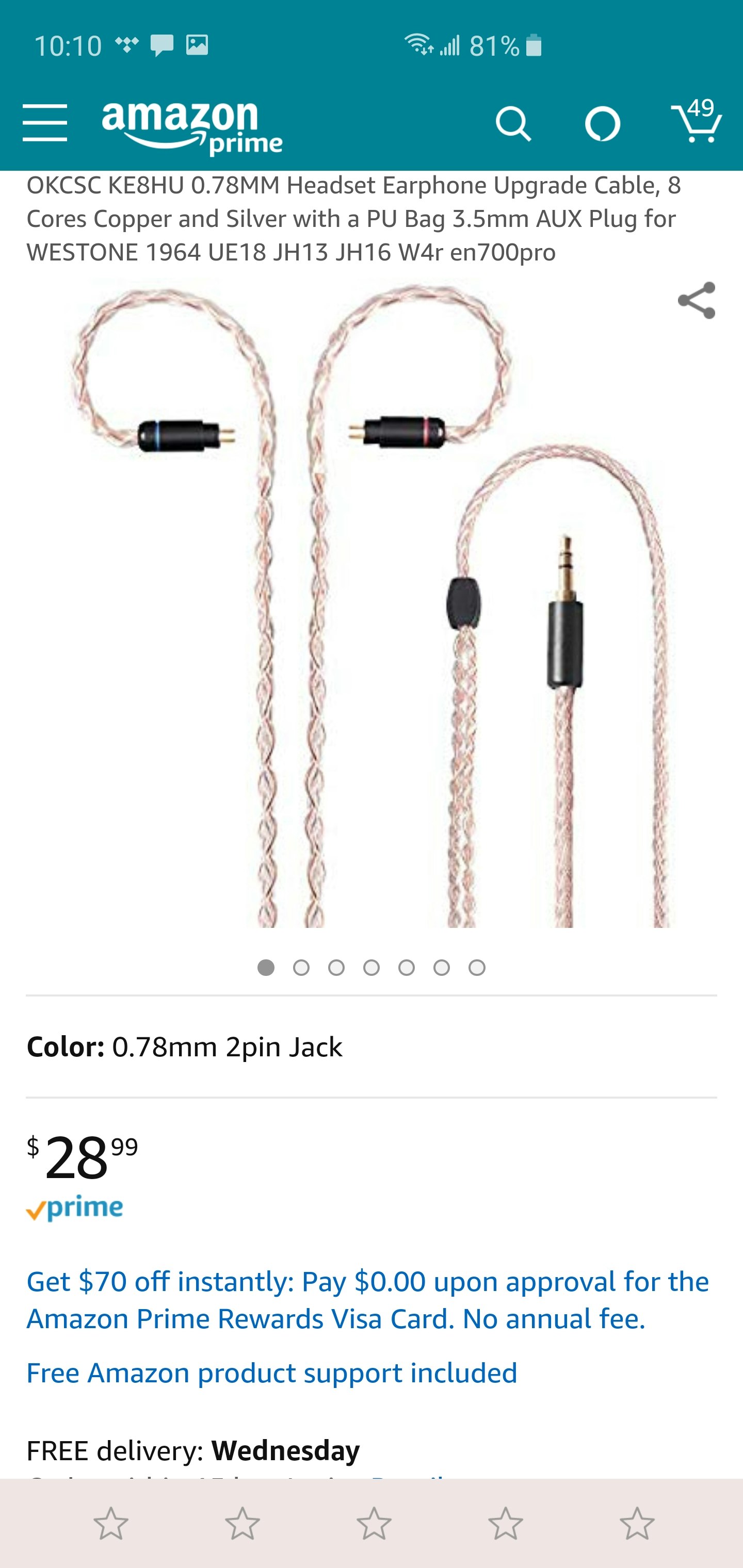Go to Amazon Prime home via logo
This screenshot has height=1568, width=743.
coord(192,127)
